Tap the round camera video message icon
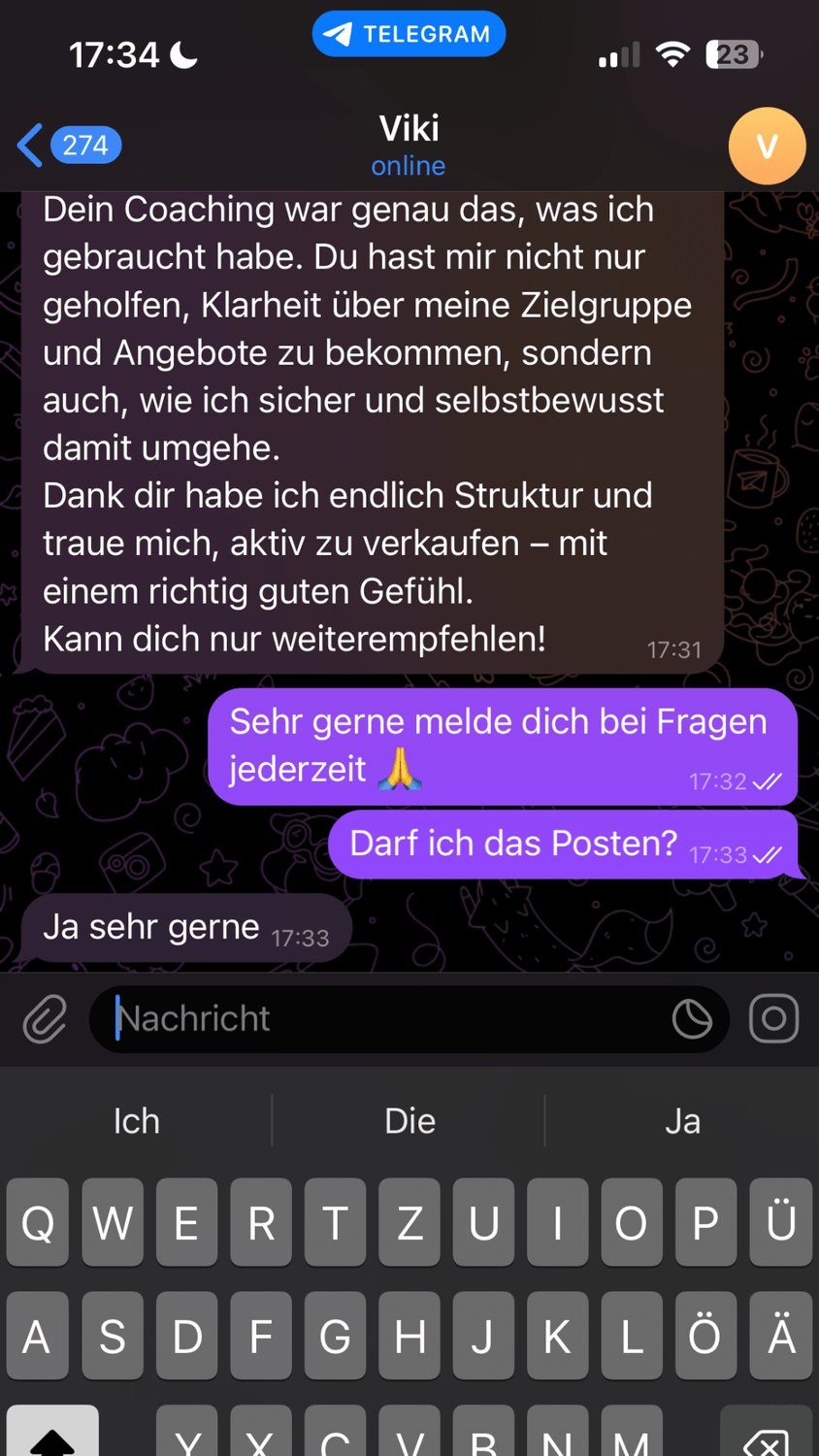Image resolution: width=819 pixels, height=1456 pixels. (773, 1019)
